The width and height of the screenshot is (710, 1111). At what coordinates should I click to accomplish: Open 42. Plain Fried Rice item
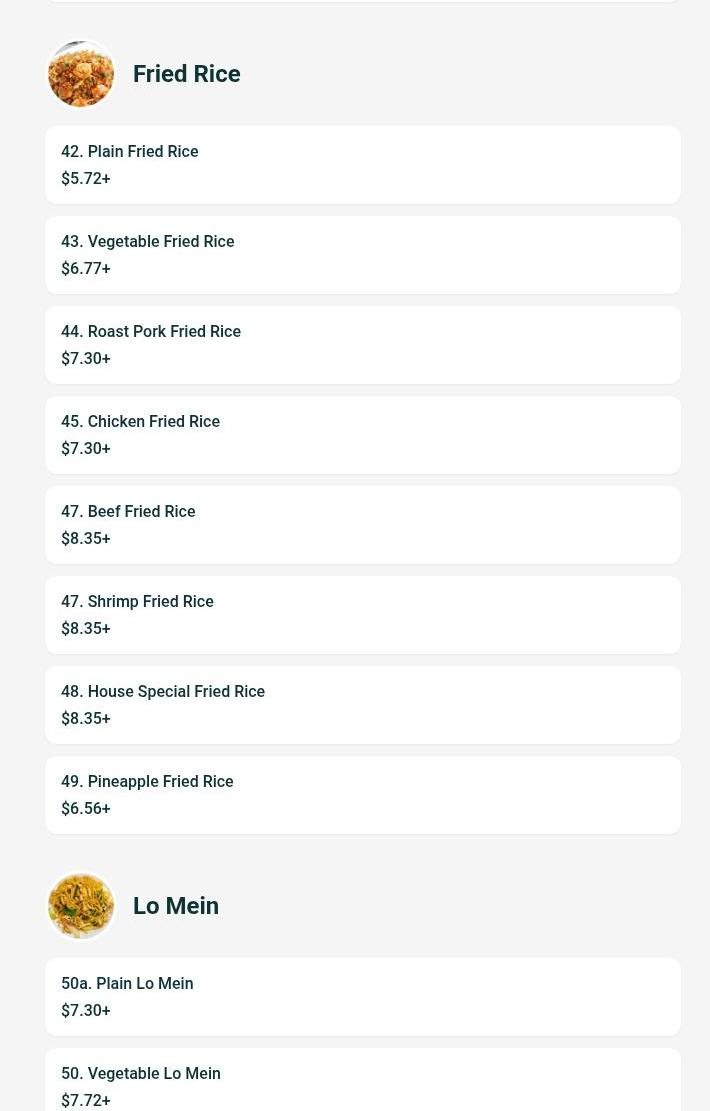[x=362, y=165]
